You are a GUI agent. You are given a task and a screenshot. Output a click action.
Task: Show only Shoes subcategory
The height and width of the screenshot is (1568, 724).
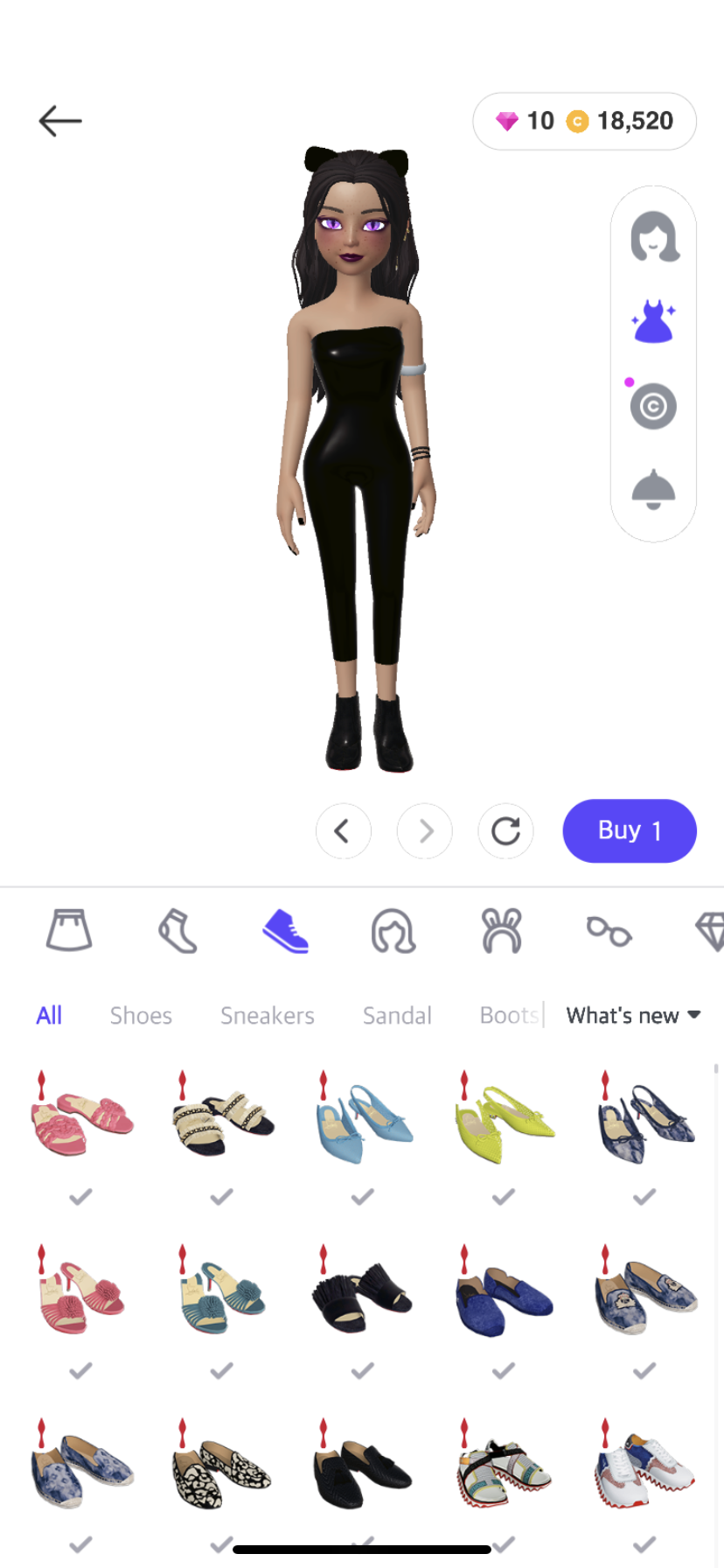coord(141,1015)
